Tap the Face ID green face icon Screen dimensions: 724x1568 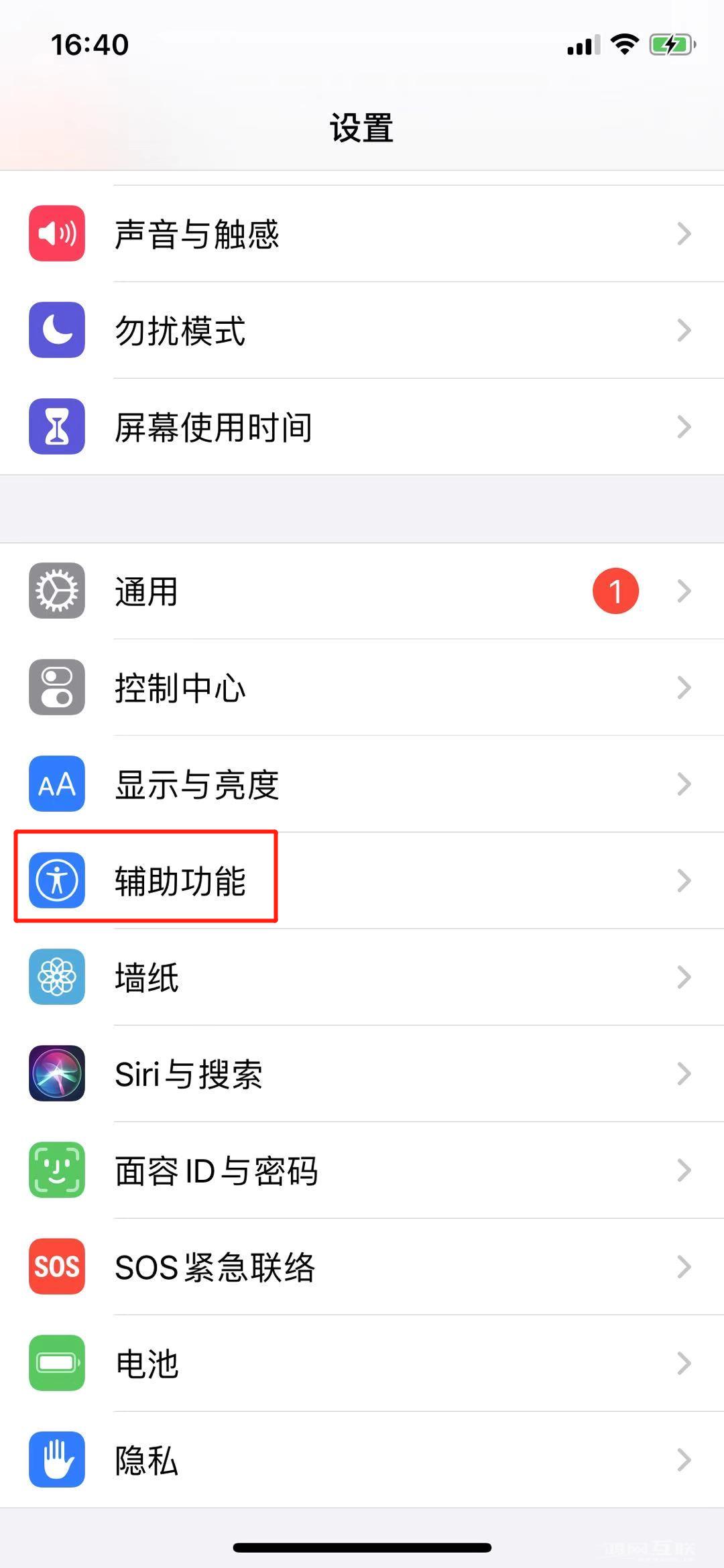click(56, 1170)
